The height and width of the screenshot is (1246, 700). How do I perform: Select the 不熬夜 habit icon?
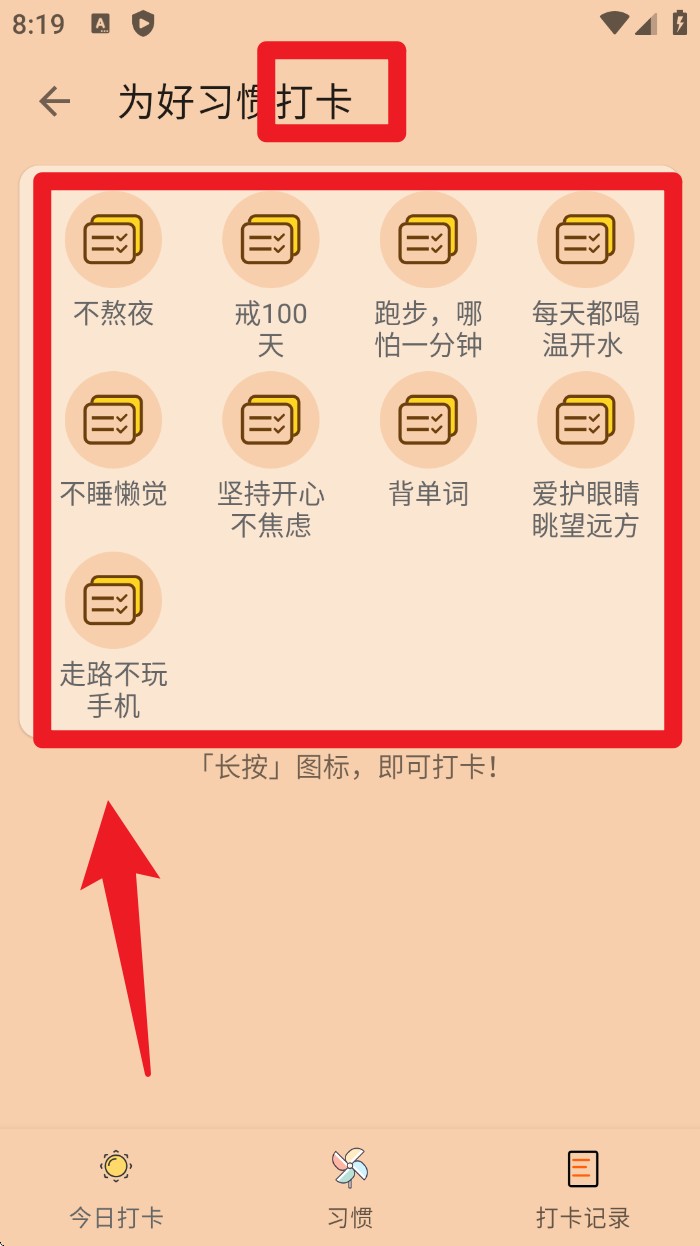(113, 240)
